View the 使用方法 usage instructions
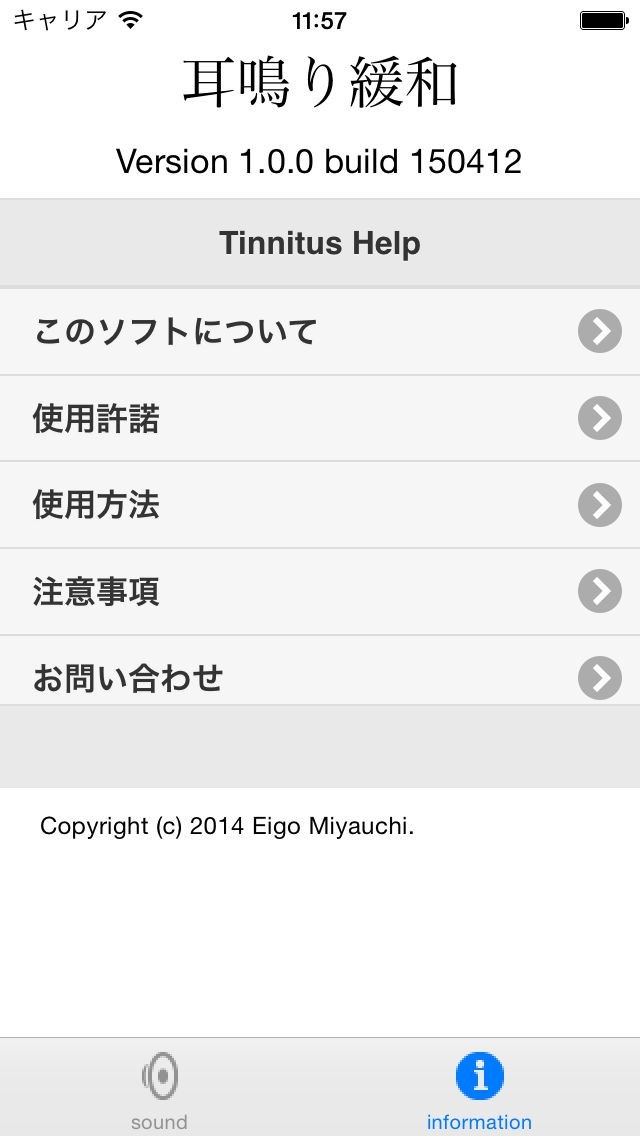Screen dimensions: 640x1136 tap(320, 505)
